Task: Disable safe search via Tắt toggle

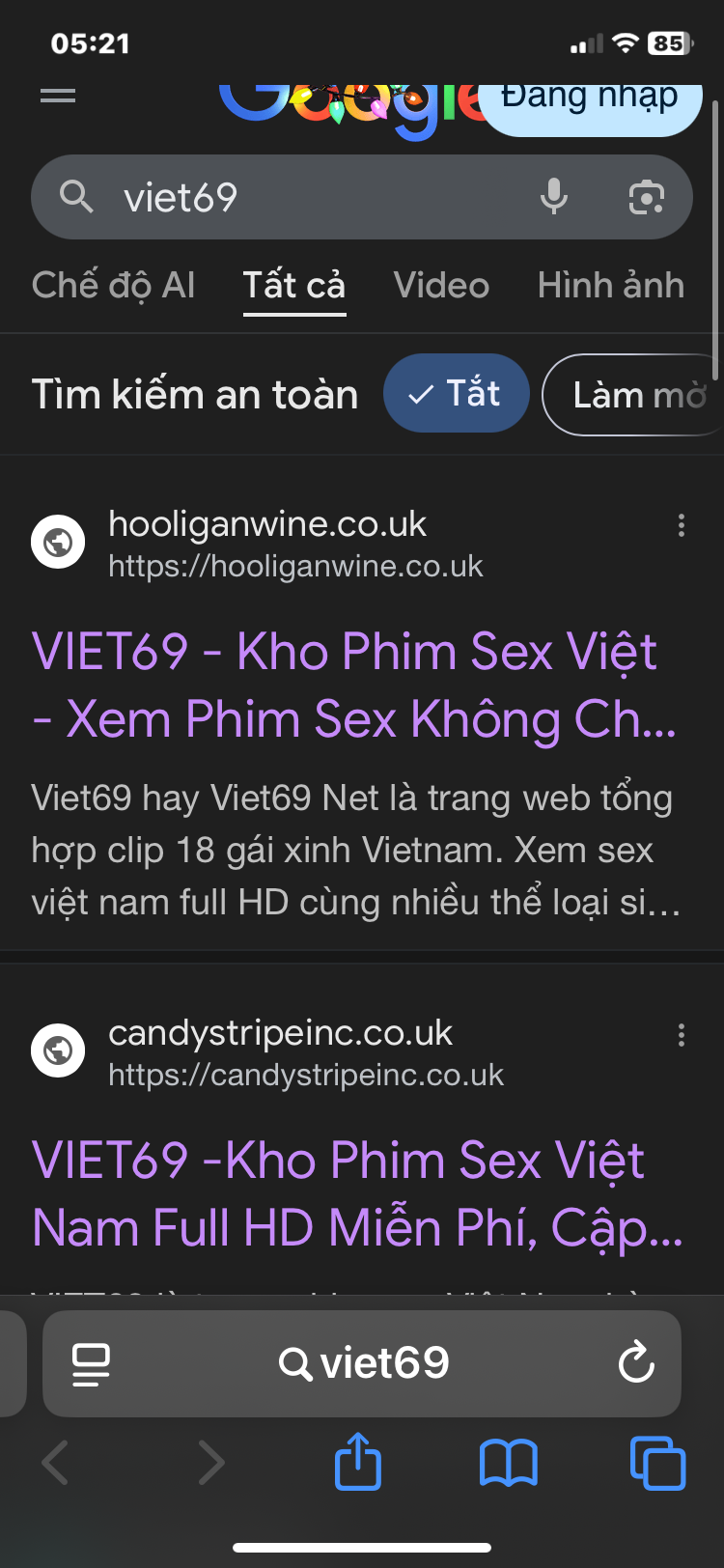Action: tap(456, 393)
